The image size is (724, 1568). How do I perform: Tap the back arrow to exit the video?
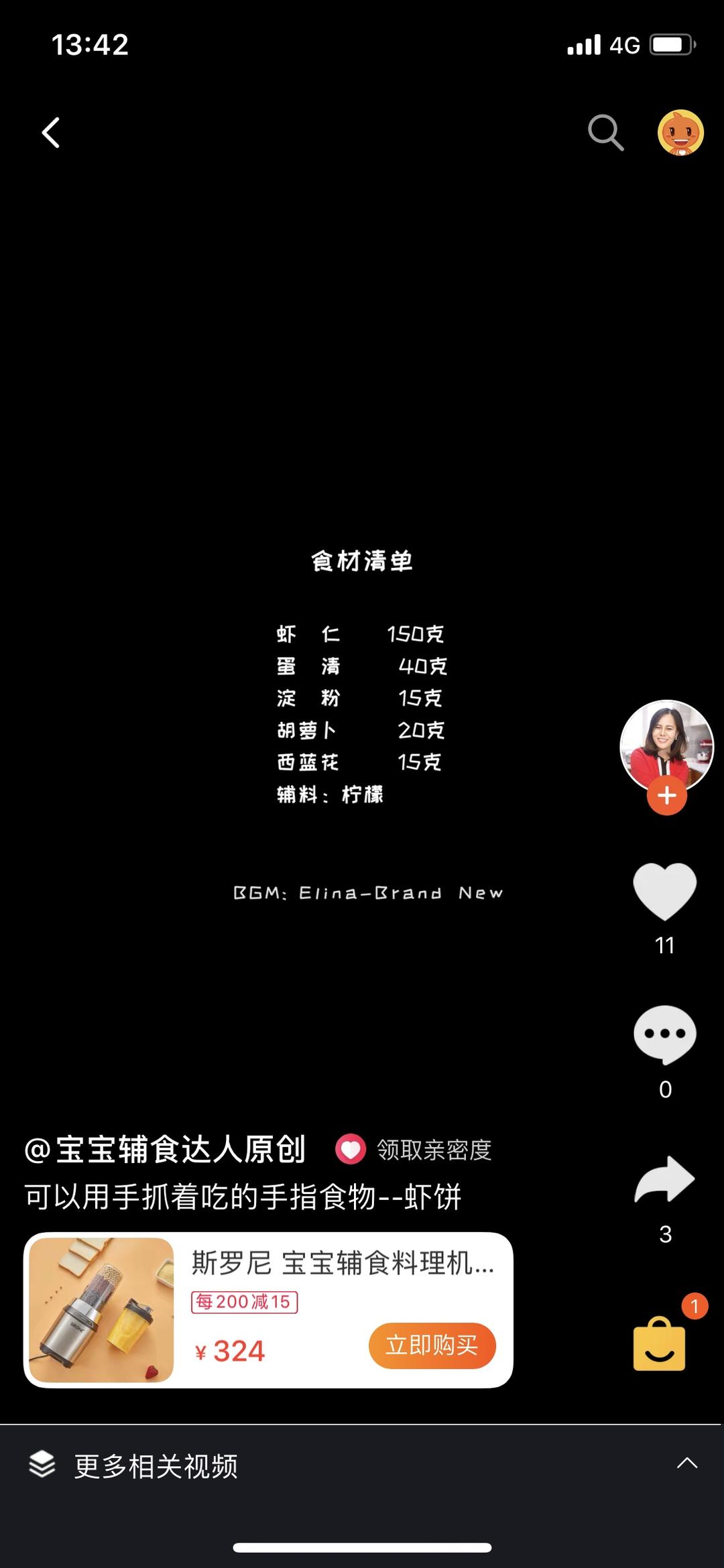(51, 131)
